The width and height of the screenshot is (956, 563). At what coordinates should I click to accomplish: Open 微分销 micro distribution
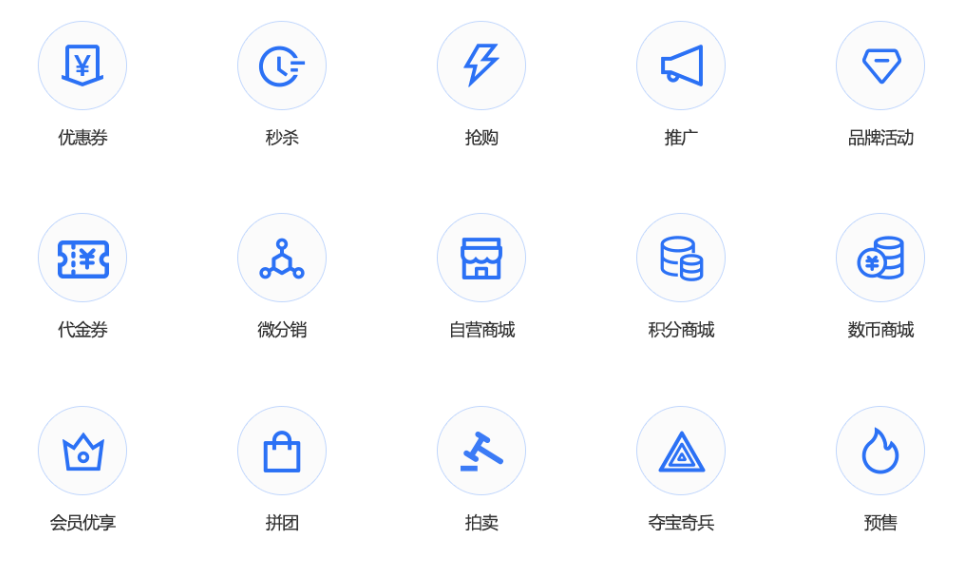(x=281, y=258)
